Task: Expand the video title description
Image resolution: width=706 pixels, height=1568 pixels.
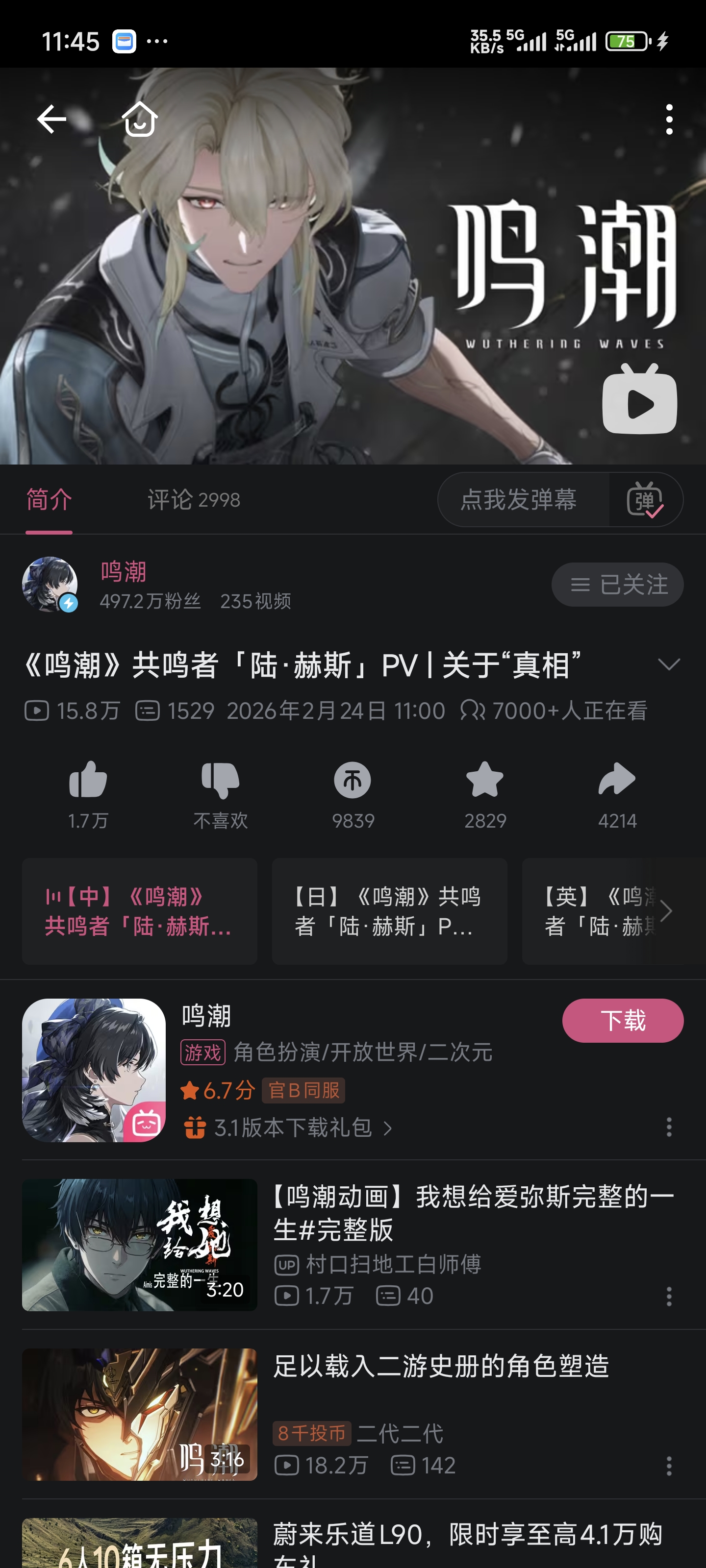Action: [669, 664]
